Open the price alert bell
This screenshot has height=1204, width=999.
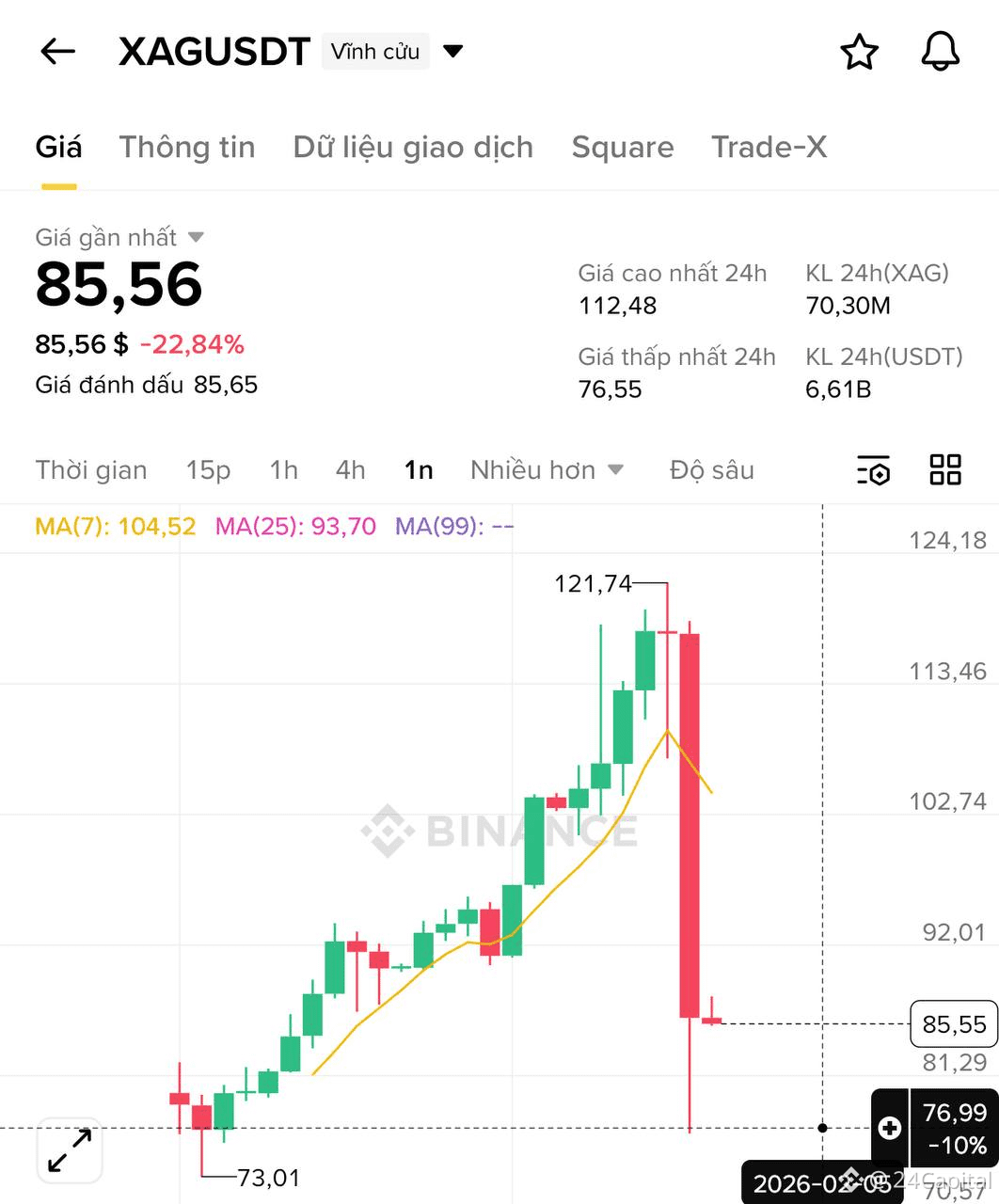click(x=940, y=52)
